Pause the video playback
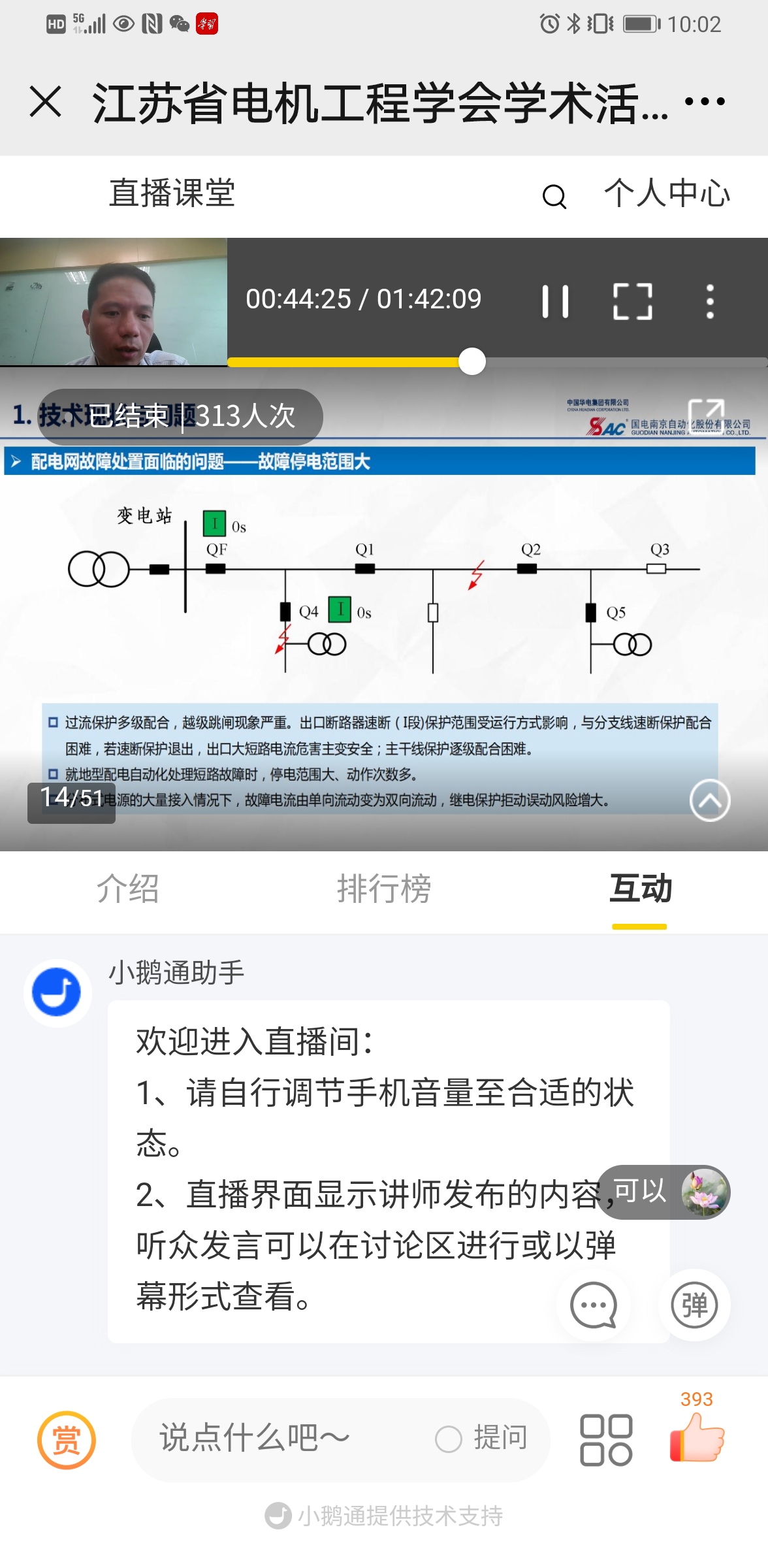 (555, 302)
